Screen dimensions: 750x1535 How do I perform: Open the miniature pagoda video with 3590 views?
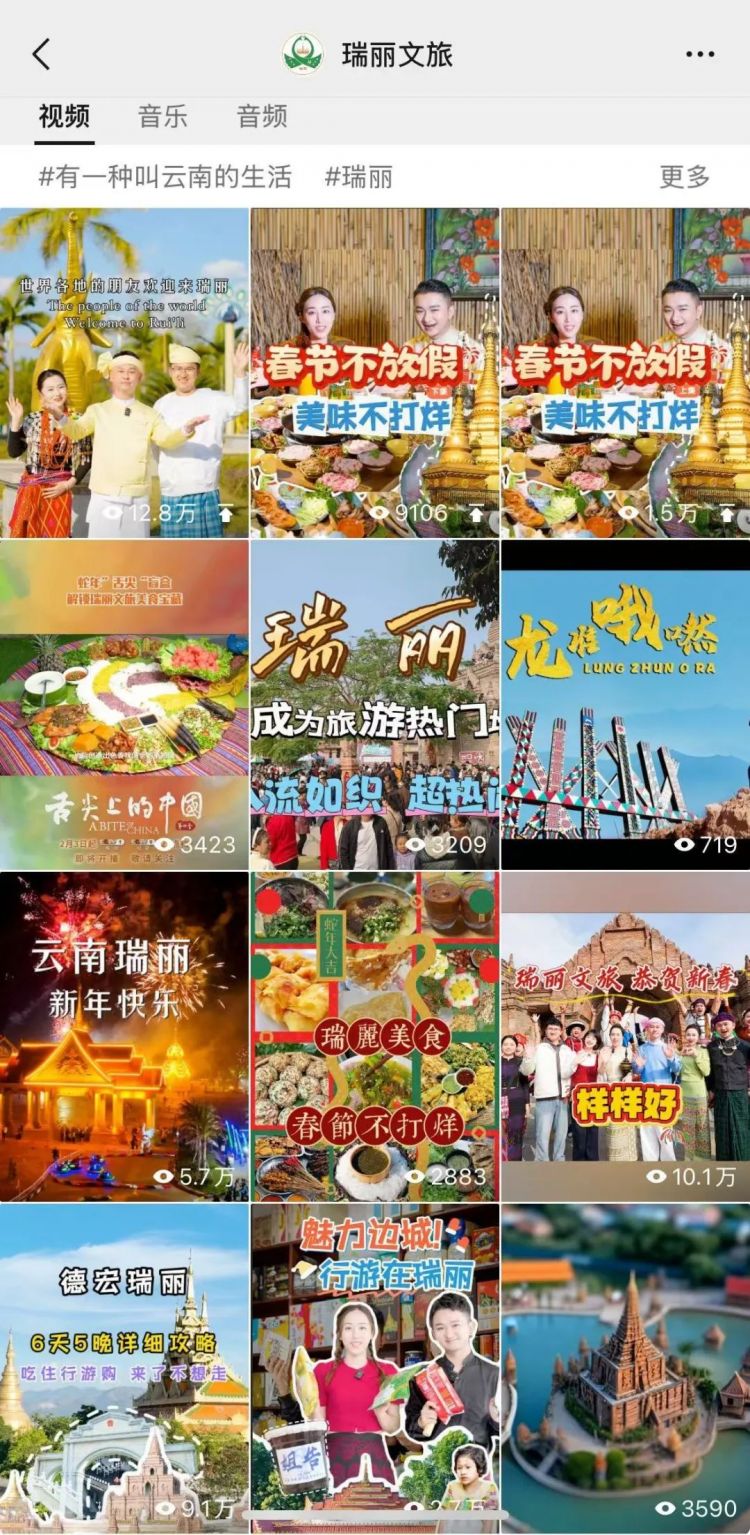[626, 1369]
